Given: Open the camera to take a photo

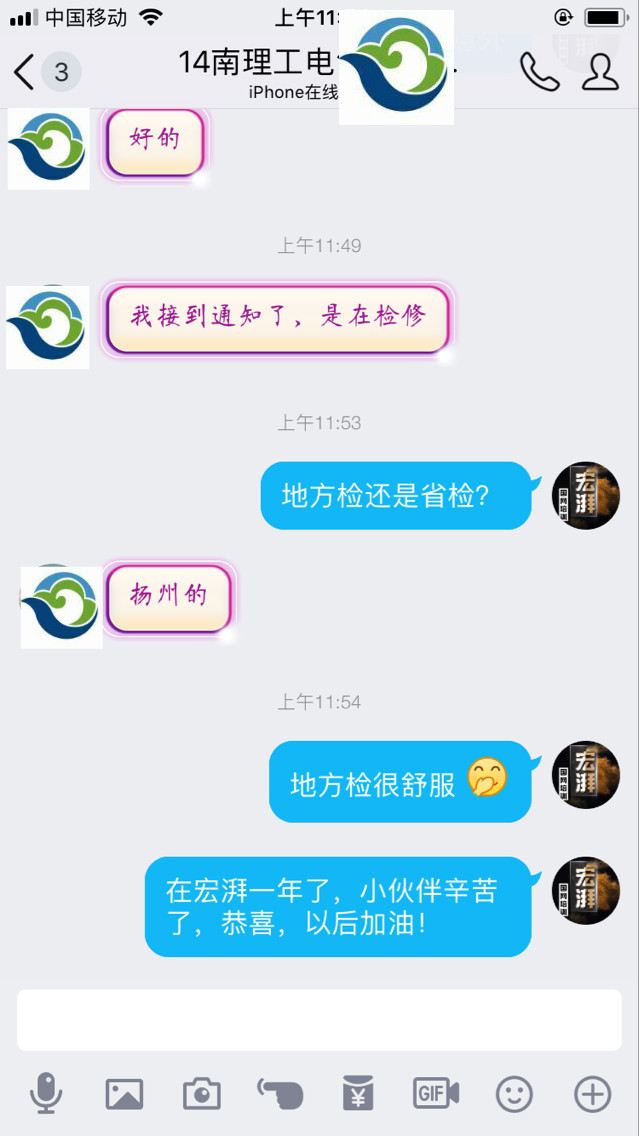Looking at the screenshot, I should coord(202,1094).
